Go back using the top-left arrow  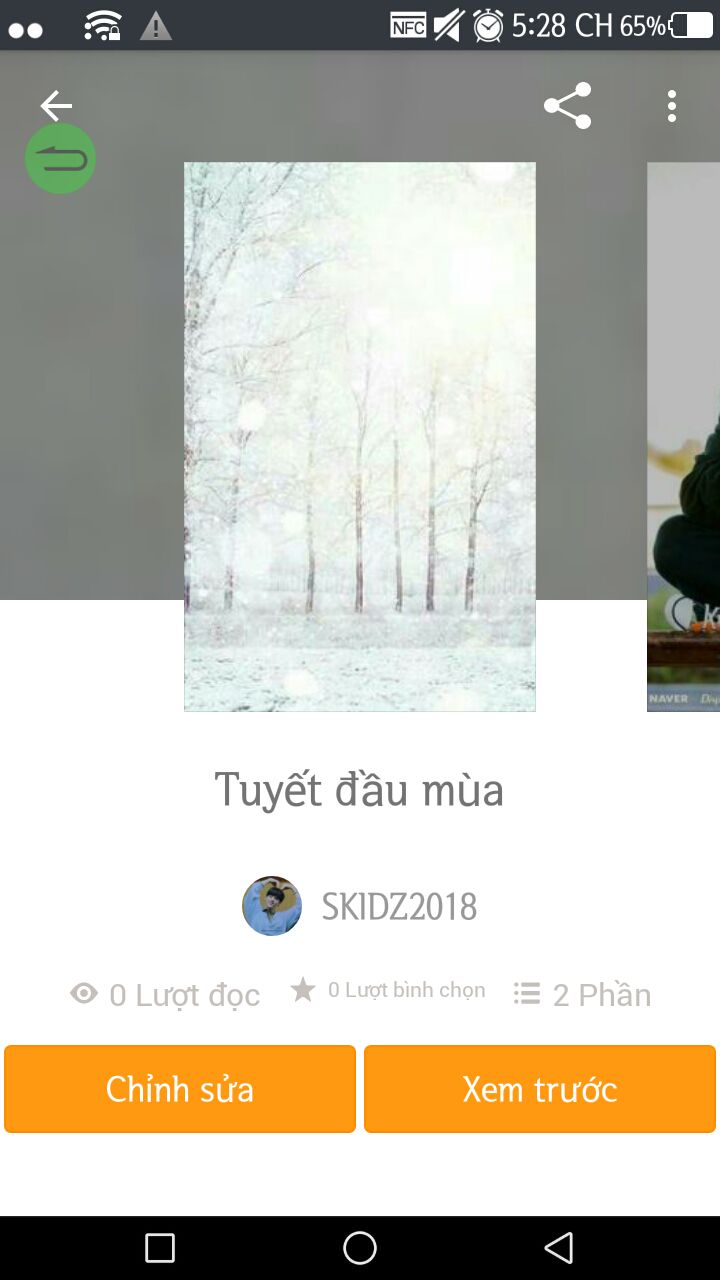(56, 105)
